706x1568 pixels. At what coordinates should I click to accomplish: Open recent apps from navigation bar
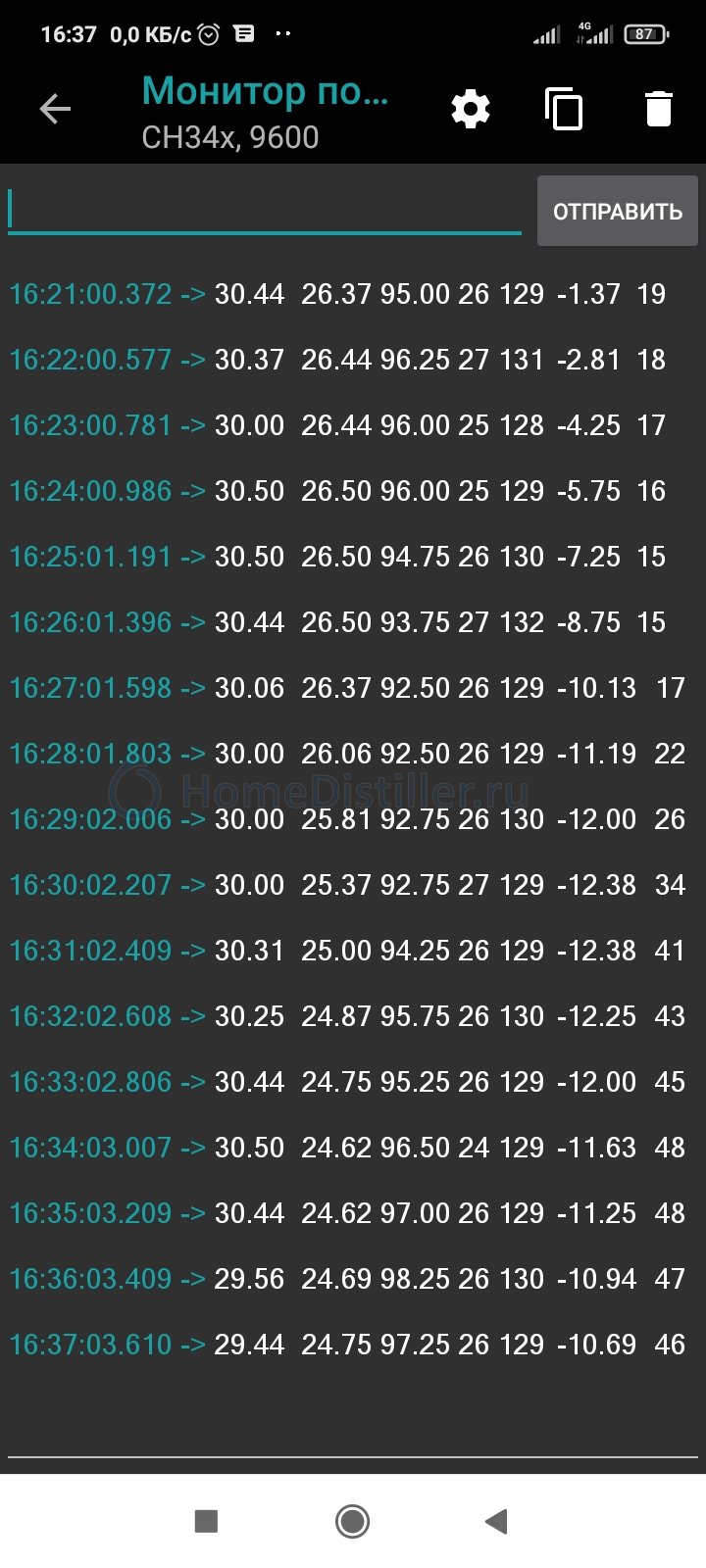[206, 1521]
